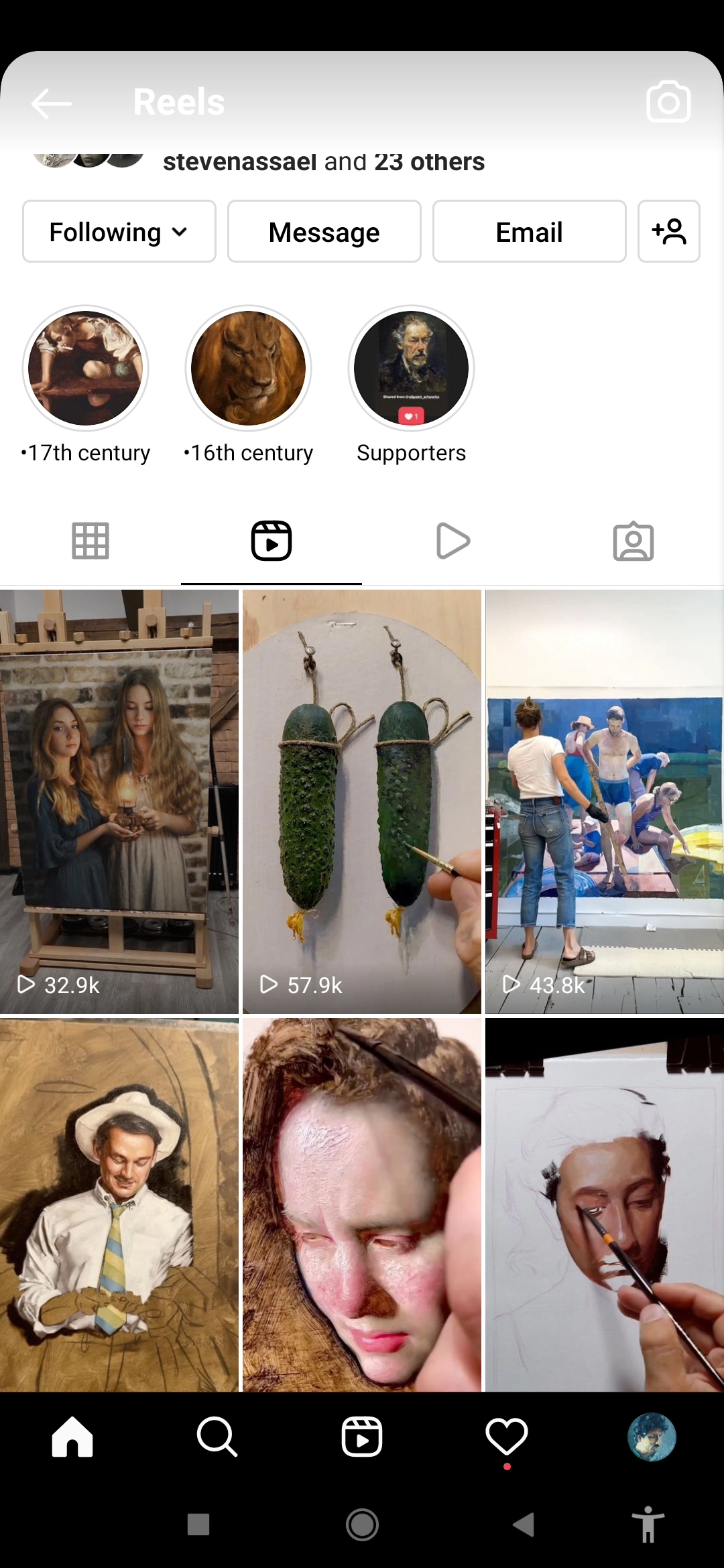Open search from bottom navigation
724x1568 pixels.
217,1437
